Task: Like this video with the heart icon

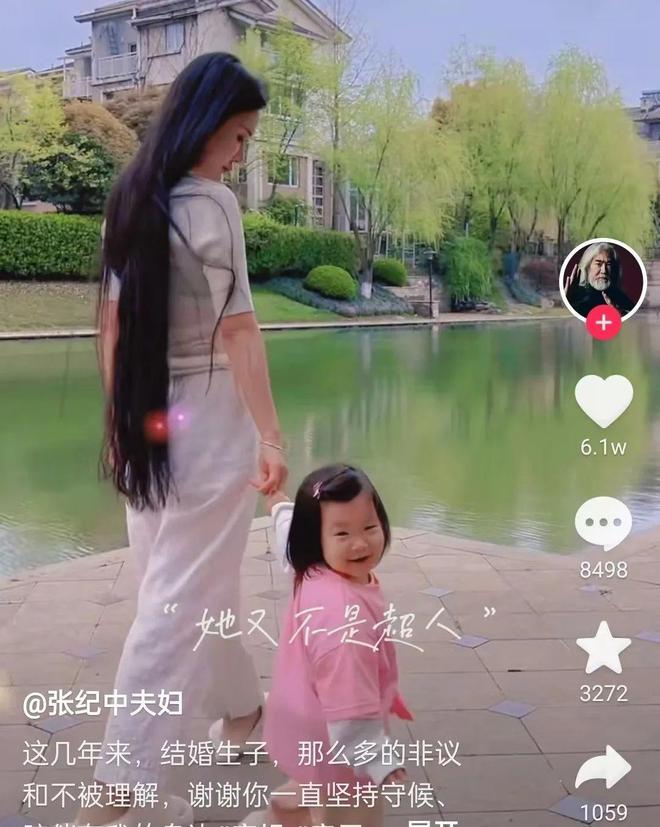Action: [603, 401]
